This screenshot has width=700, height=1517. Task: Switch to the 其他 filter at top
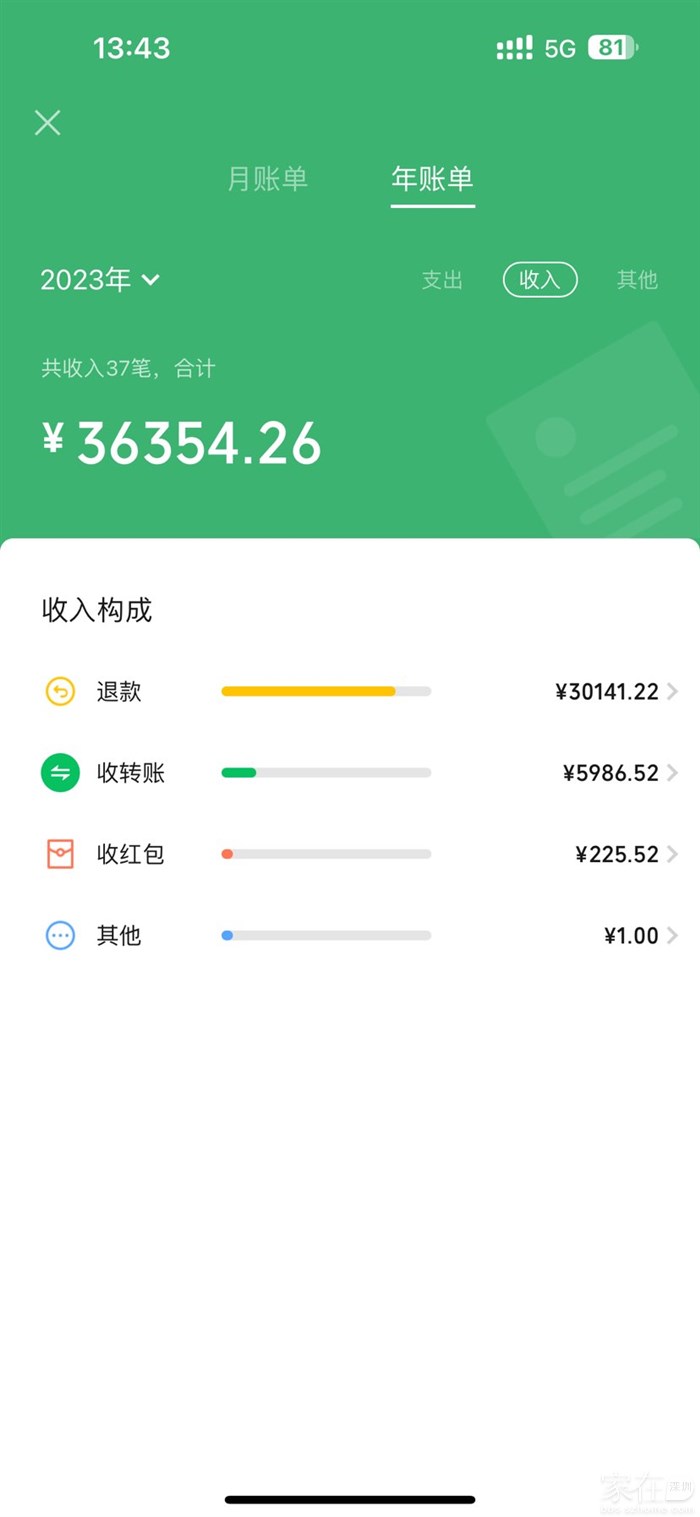(637, 280)
